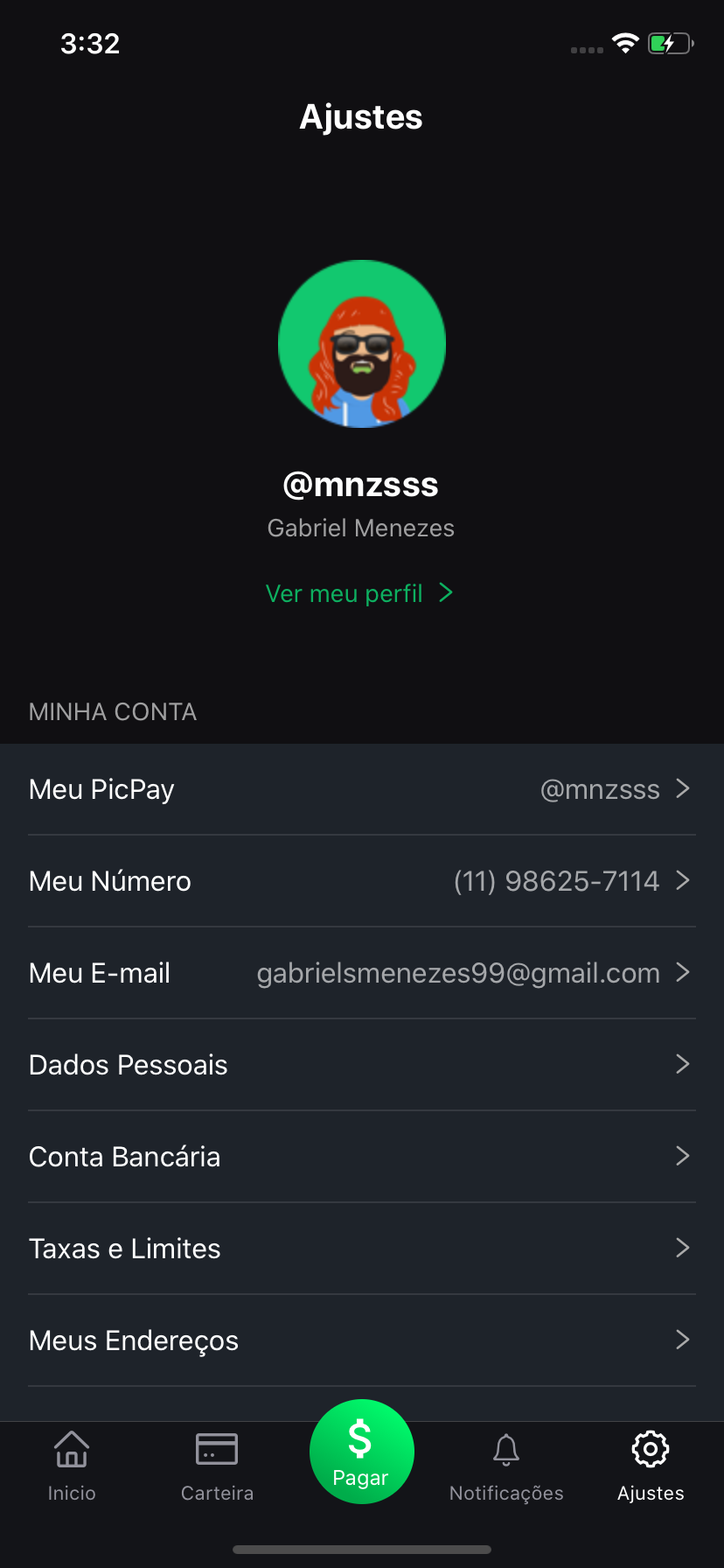The image size is (724, 1568).
Task: Select the Meu E-mail row
Action: 362,973
